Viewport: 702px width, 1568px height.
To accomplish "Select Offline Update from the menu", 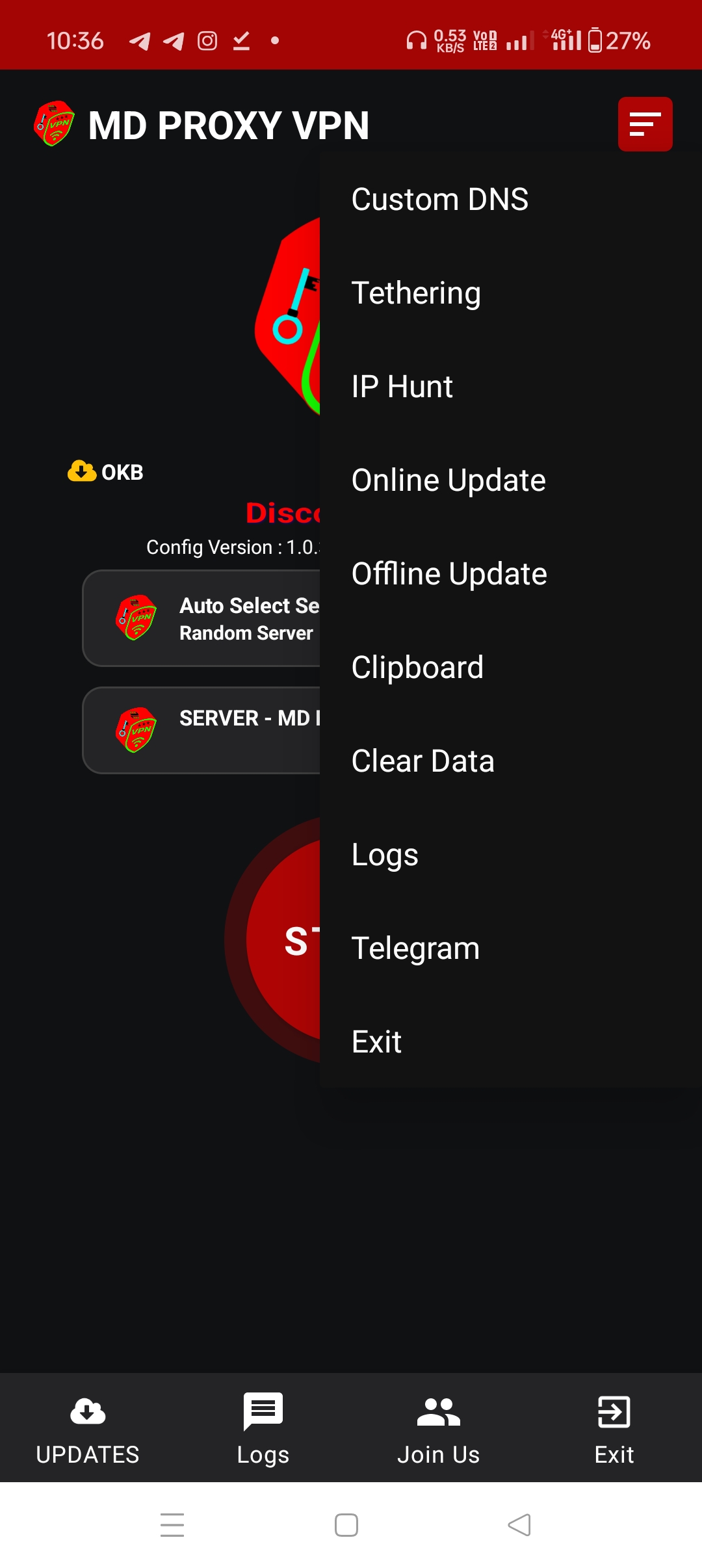I will tap(449, 573).
